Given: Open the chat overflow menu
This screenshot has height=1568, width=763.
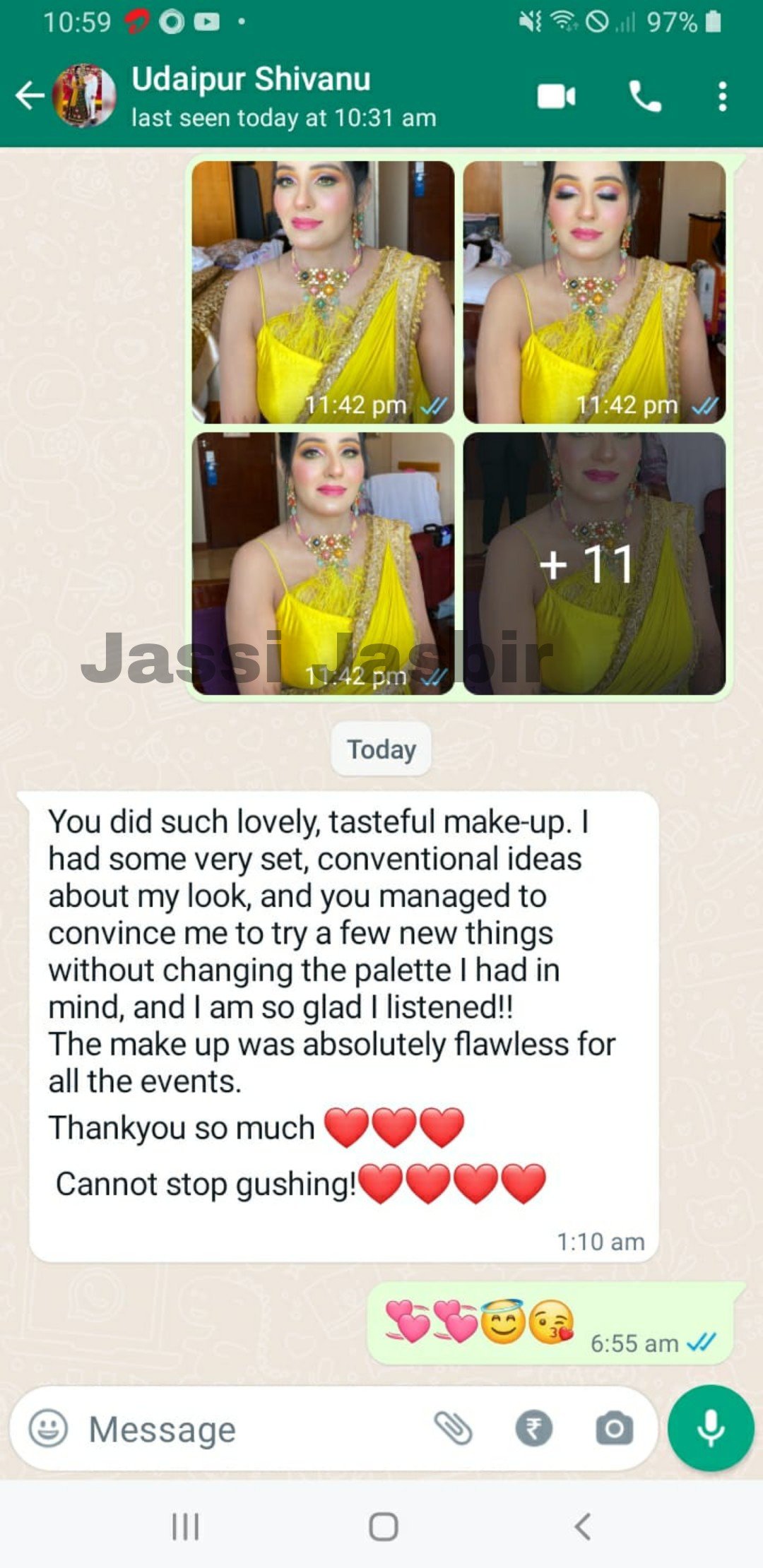Looking at the screenshot, I should click(722, 96).
